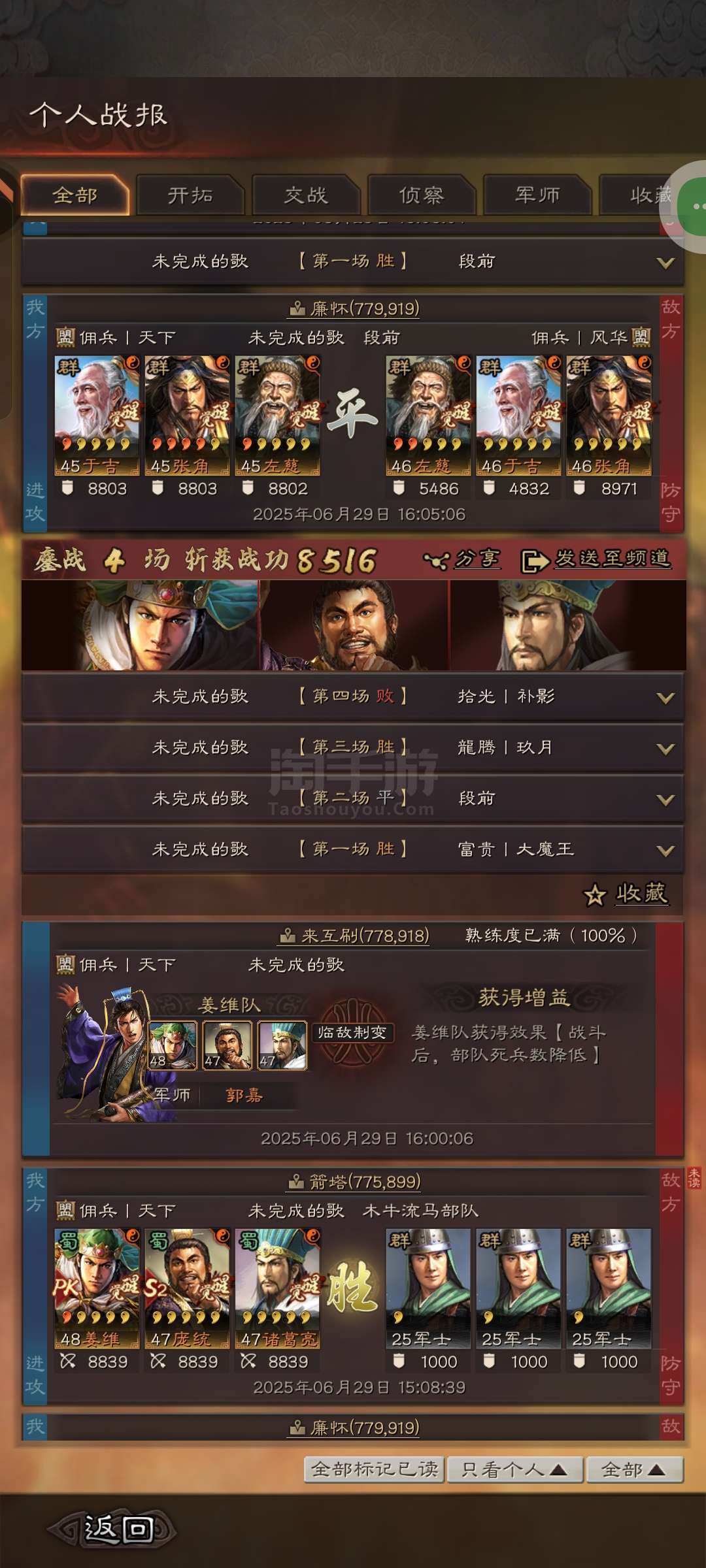Open 只看个人 filter dropdown
The width and height of the screenshot is (706, 1568).
click(514, 1469)
